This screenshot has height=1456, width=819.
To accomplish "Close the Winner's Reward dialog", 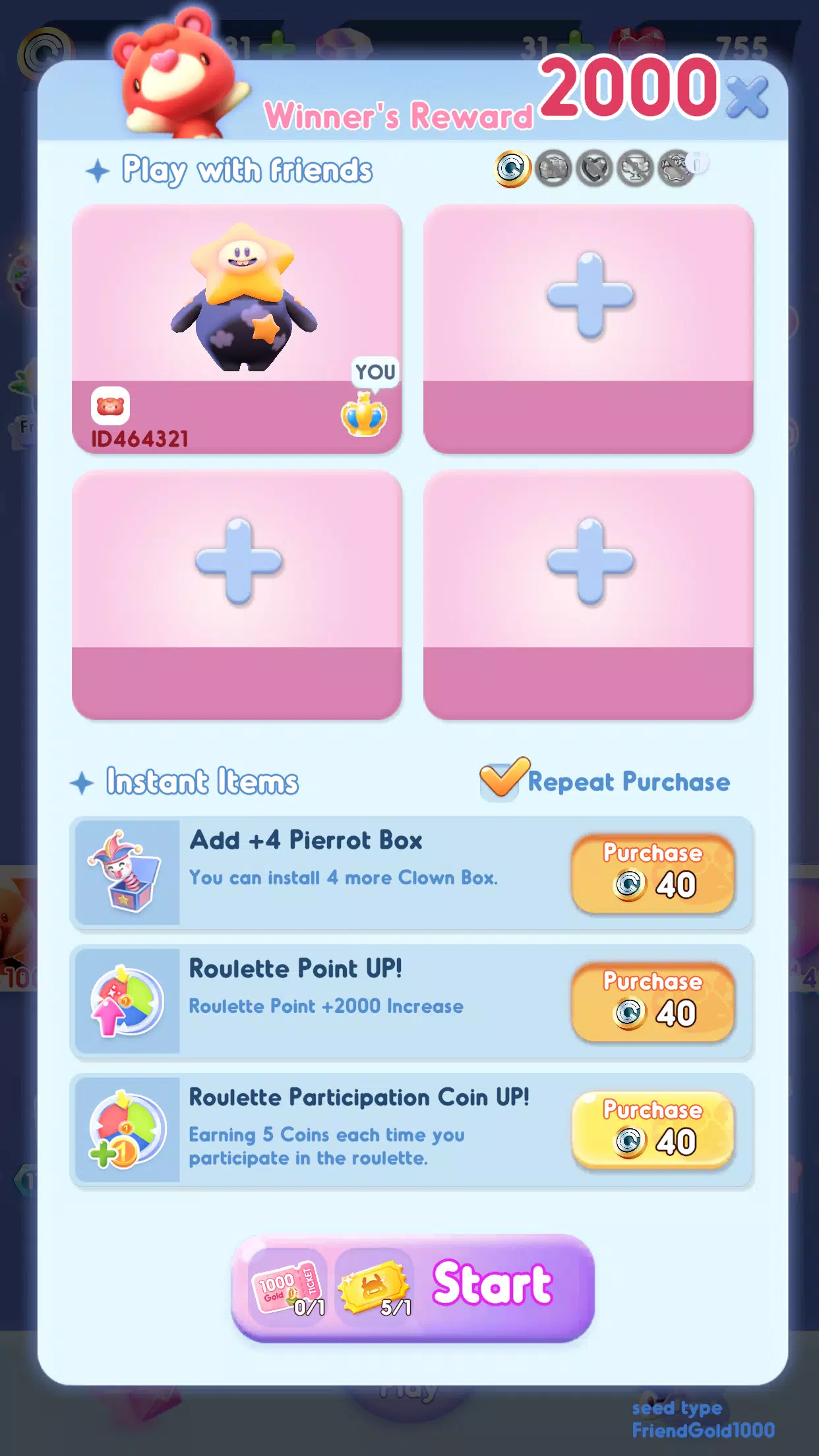I will click(748, 98).
